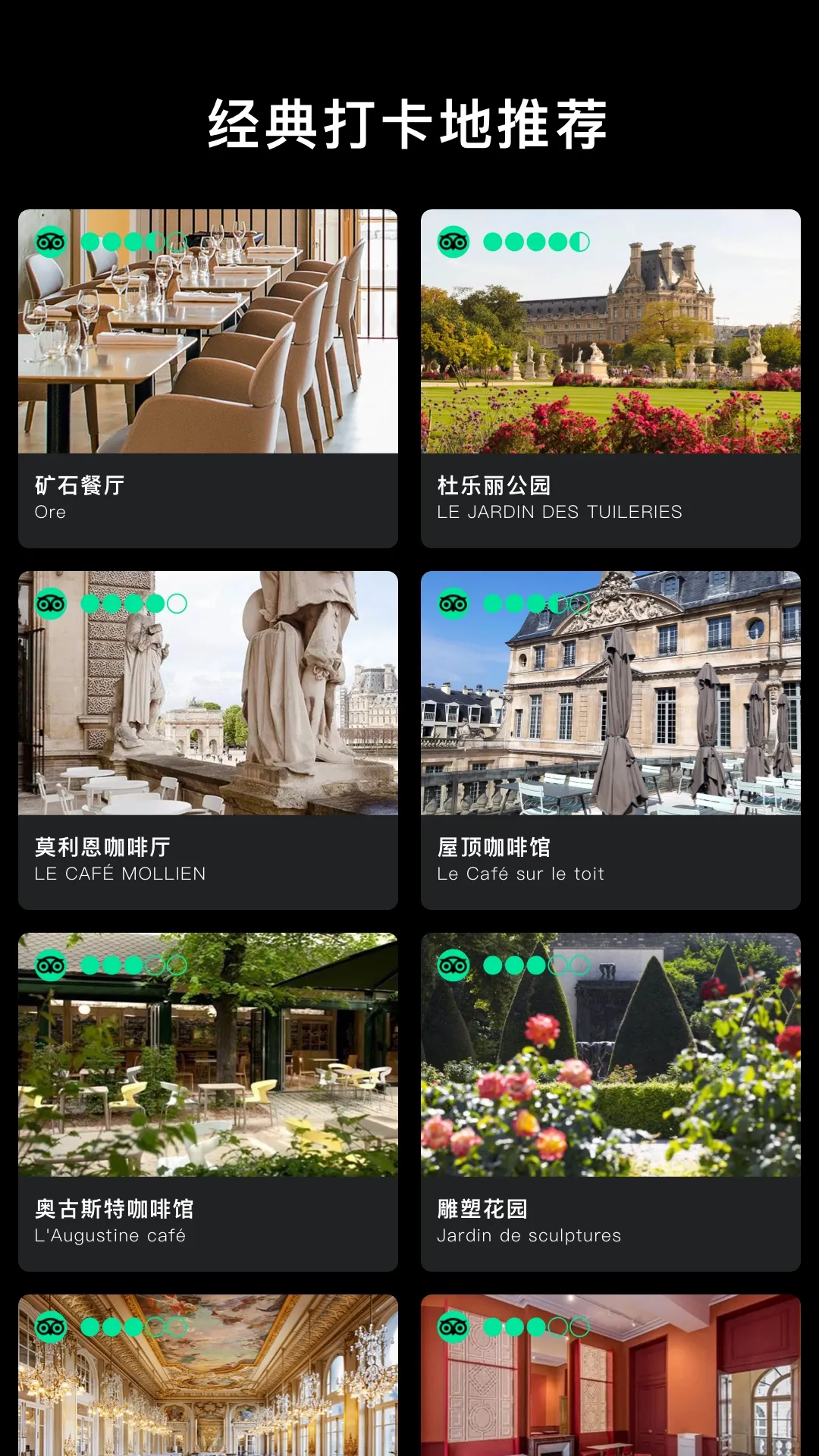This screenshot has width=819, height=1456.
Task: Open the 奥古斯特咖啡馆 L'Augustine café card
Action: 208,1101
